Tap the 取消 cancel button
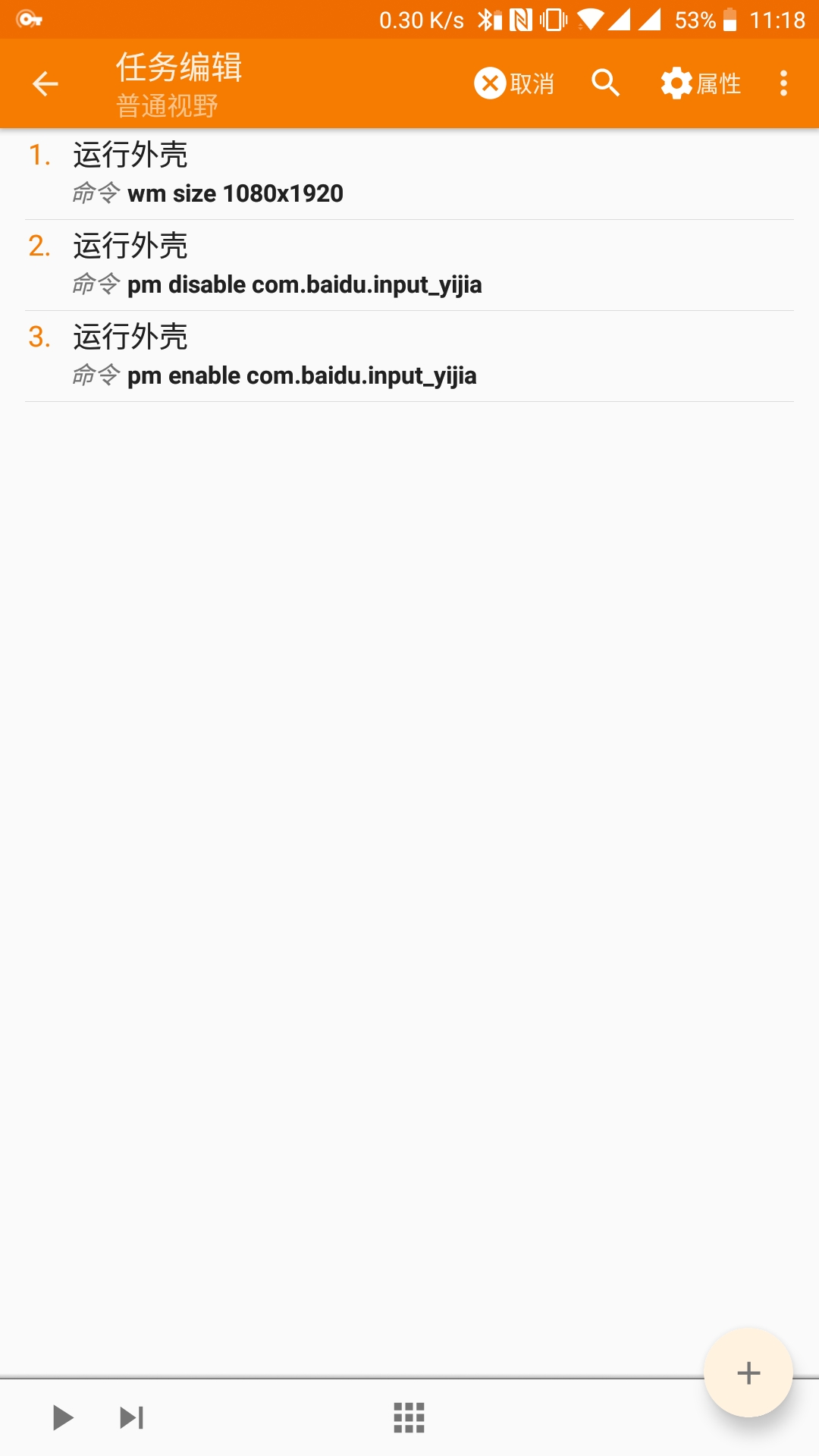Viewport: 819px width, 1456px height. 514,83
